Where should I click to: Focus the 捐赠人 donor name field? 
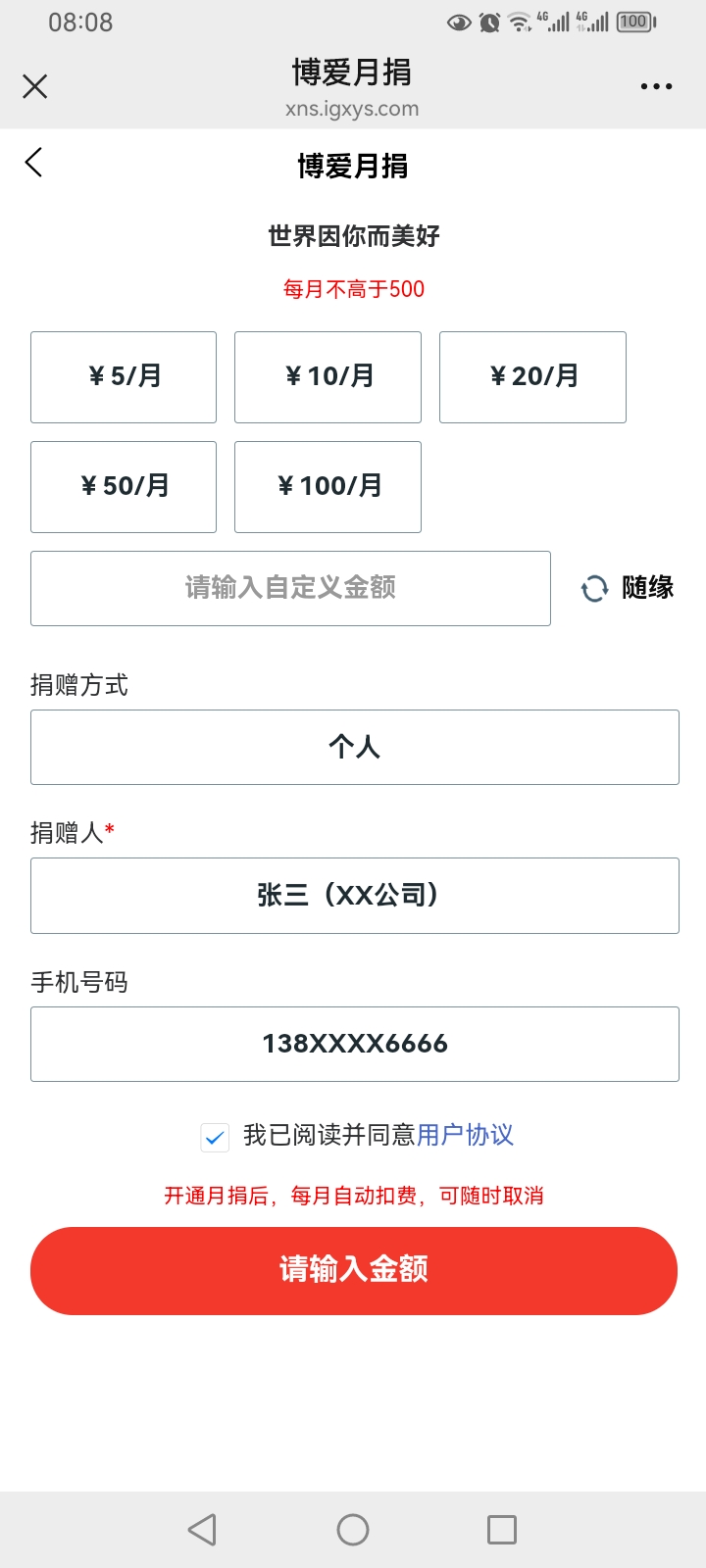click(x=355, y=896)
